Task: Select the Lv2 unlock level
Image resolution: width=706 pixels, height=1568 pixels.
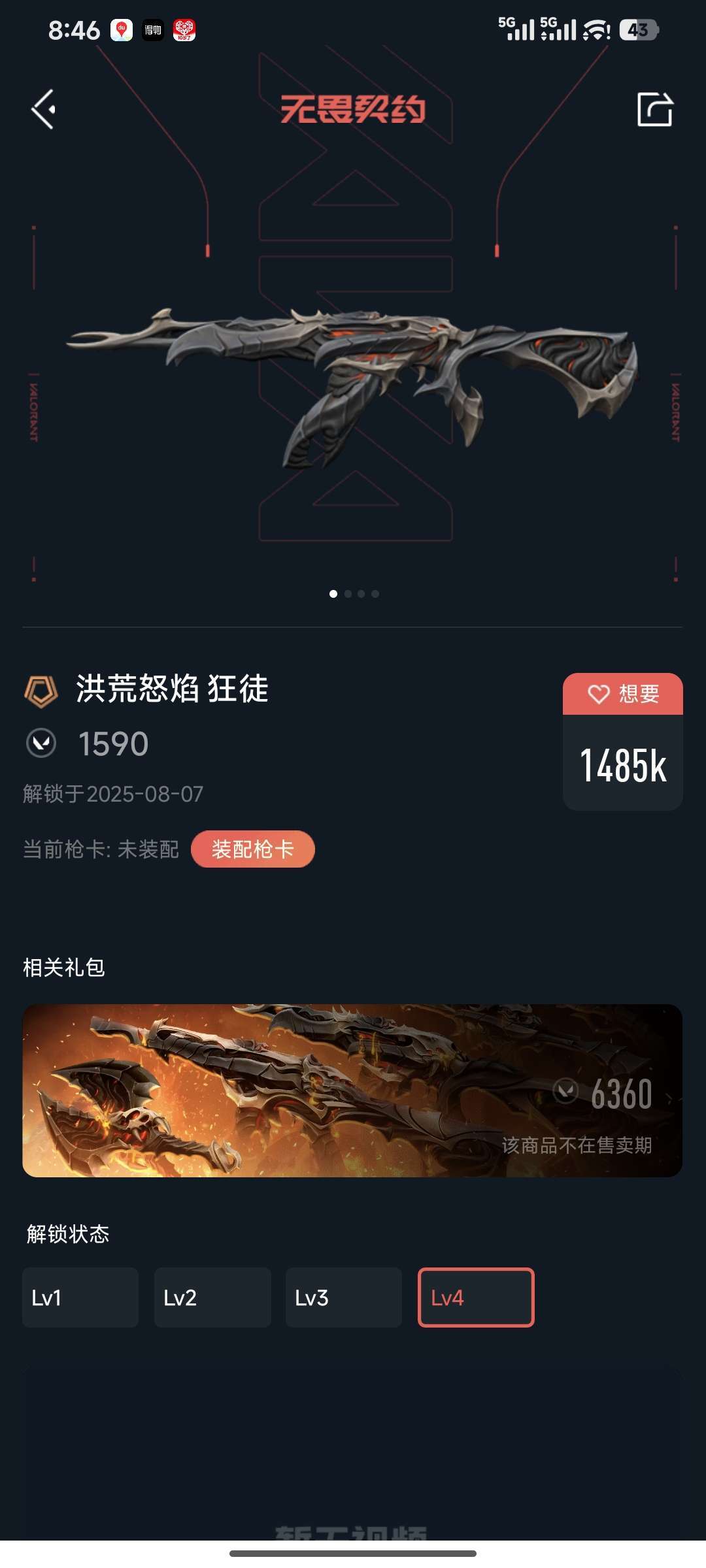Action: click(x=212, y=1298)
